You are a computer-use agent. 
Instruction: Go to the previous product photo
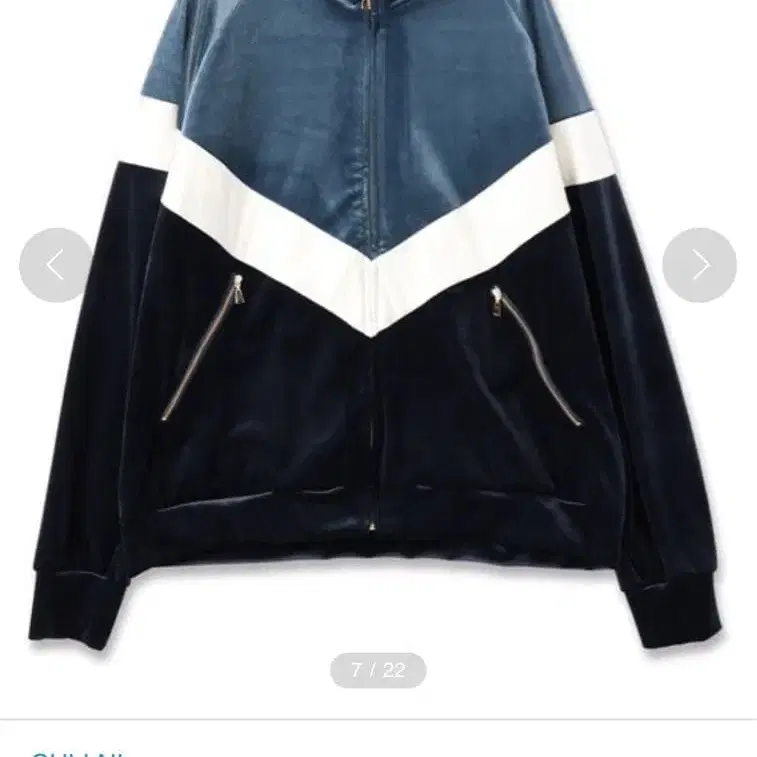point(56,265)
